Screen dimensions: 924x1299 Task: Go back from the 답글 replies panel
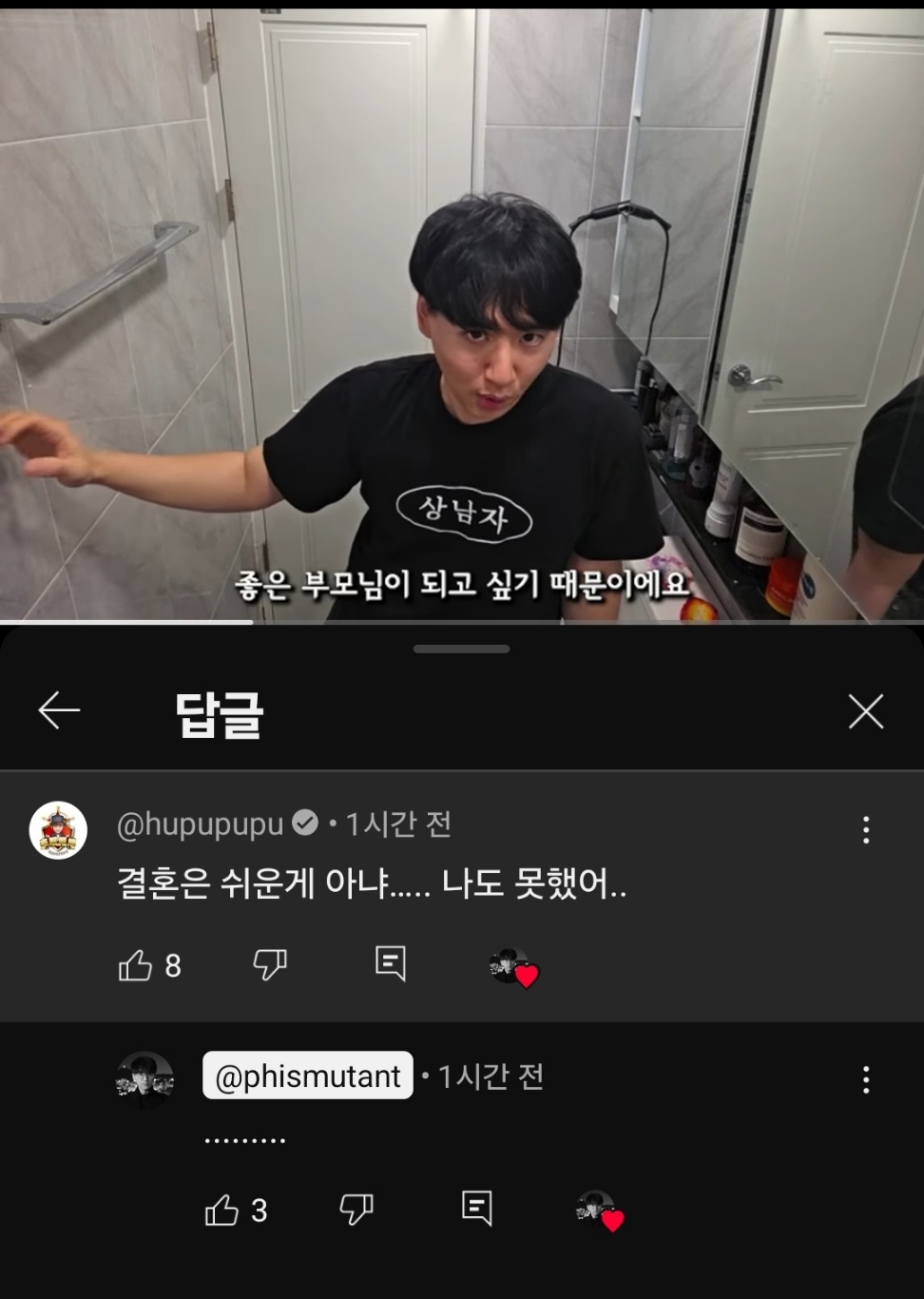tap(59, 710)
